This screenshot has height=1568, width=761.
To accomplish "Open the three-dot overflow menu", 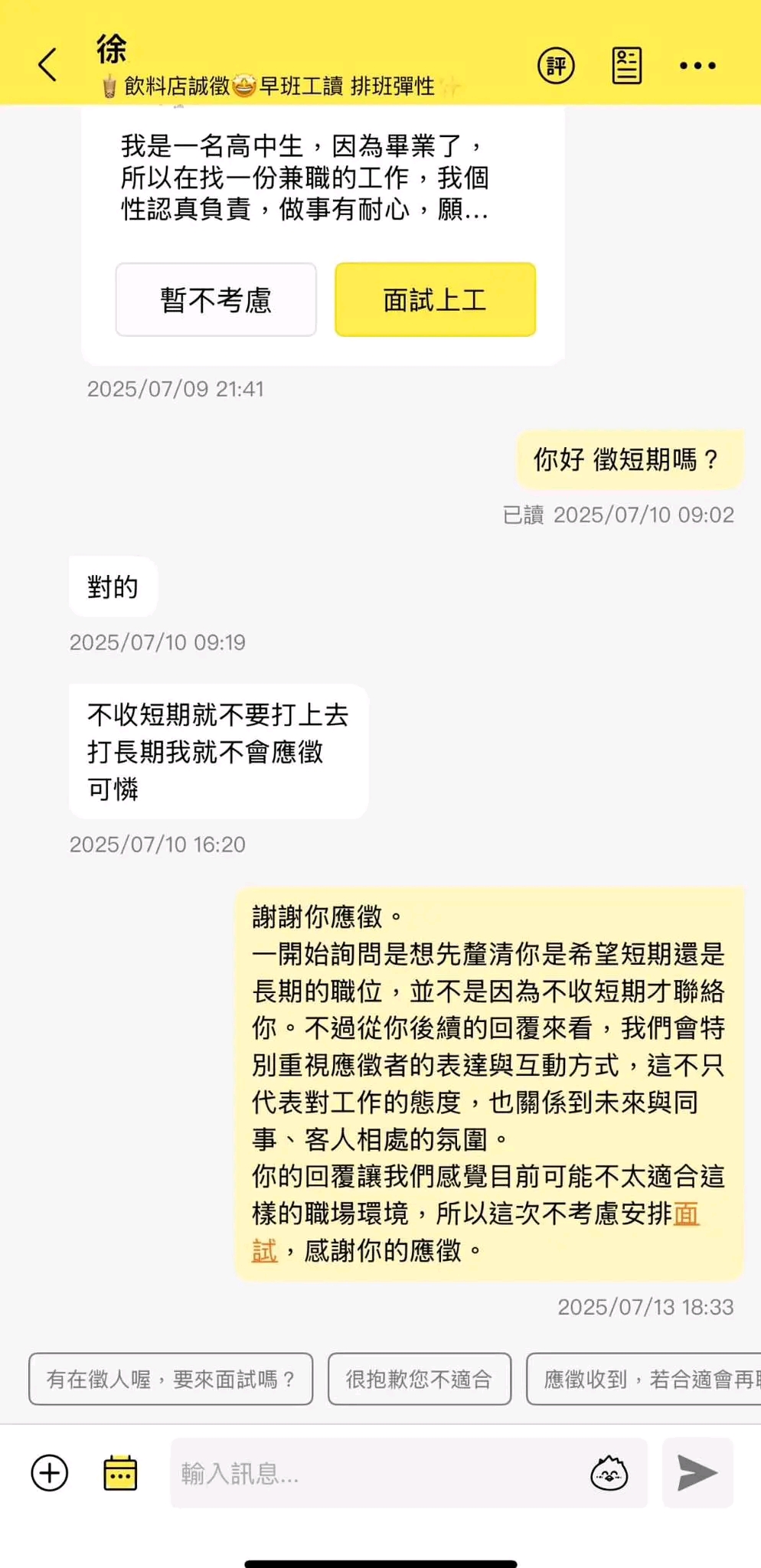I will (x=697, y=66).
